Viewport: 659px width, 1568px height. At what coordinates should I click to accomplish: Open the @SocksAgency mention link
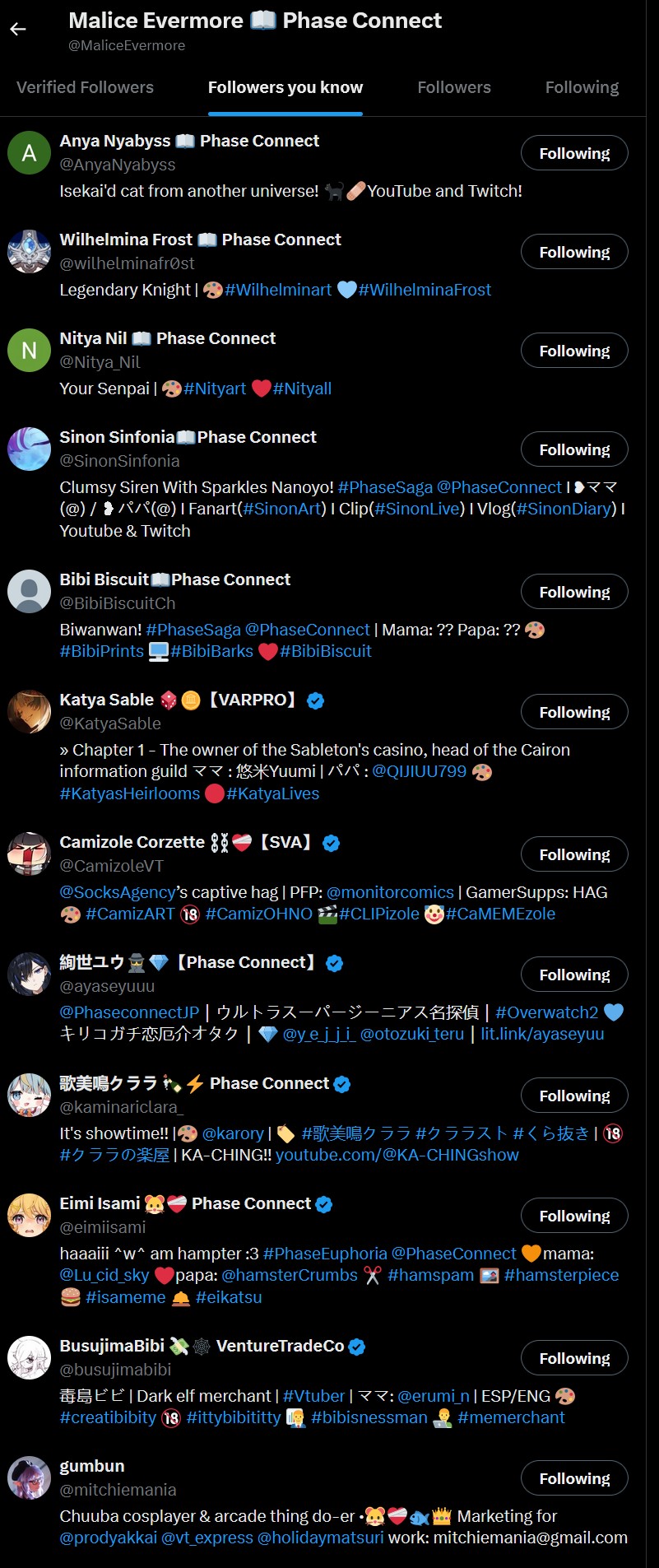pos(118,892)
